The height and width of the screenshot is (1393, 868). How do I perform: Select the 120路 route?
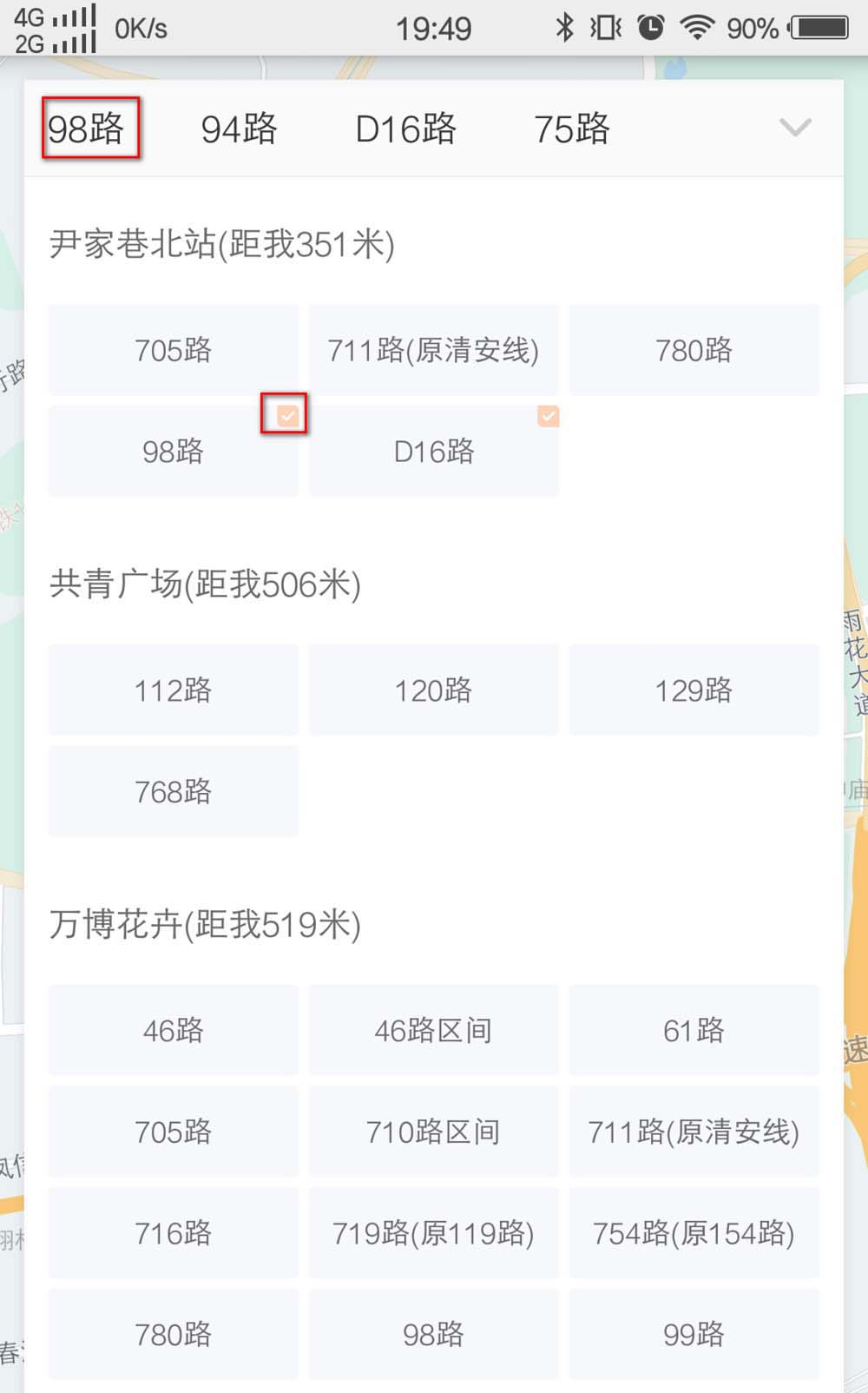(434, 690)
